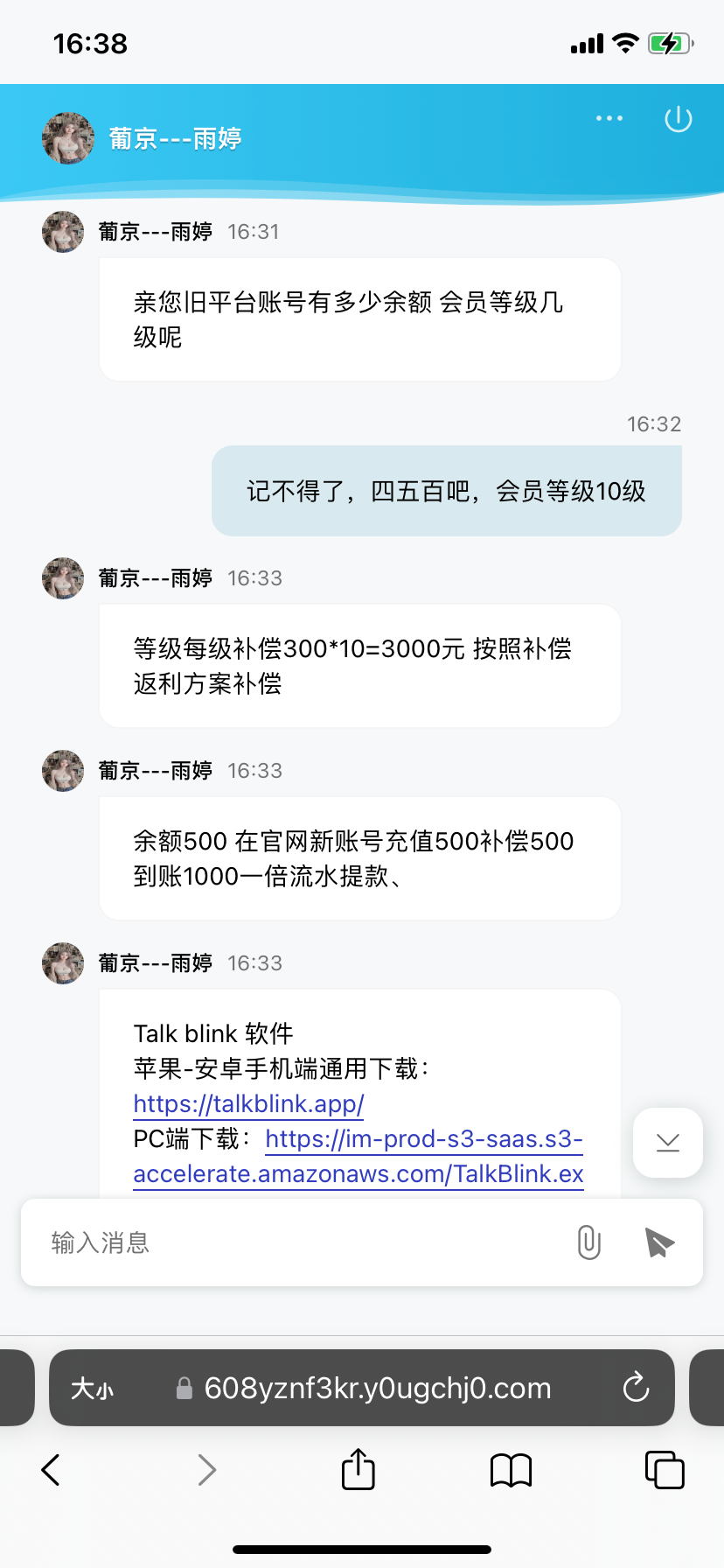Open the 大小 text size menu
This screenshot has height=1568, width=724.
(94, 1388)
